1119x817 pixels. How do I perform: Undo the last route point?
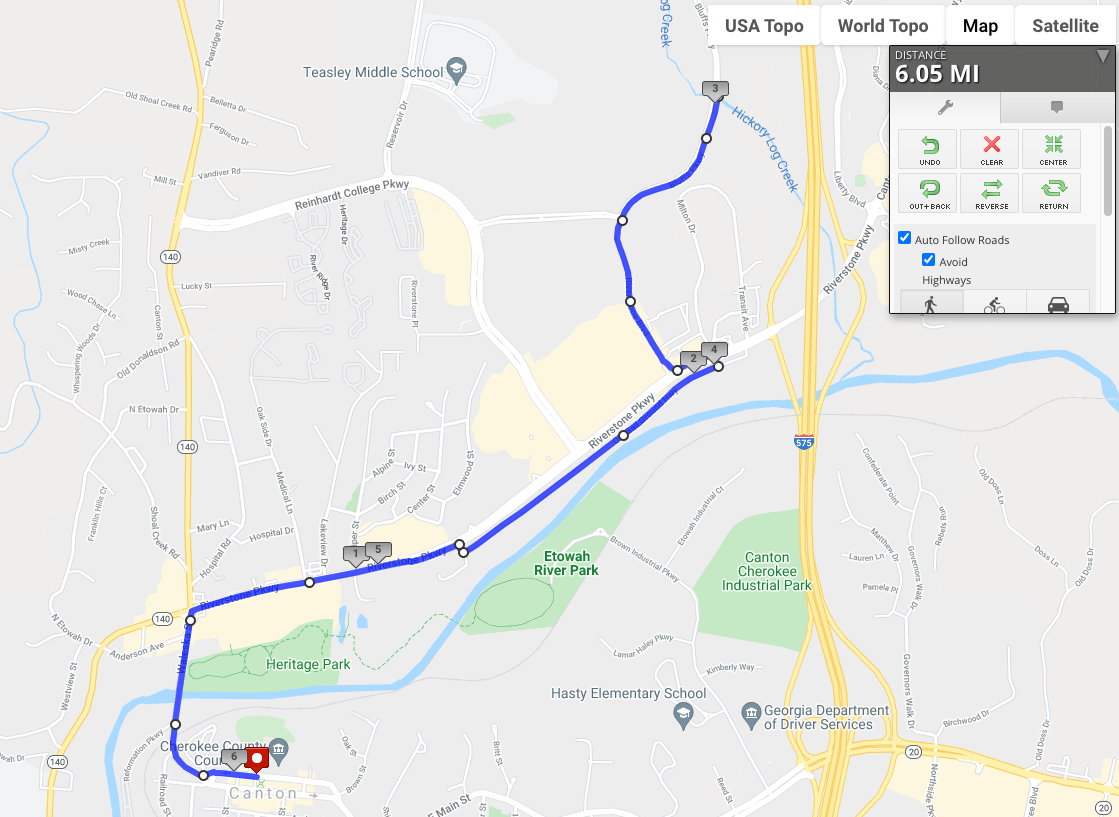[x=929, y=149]
